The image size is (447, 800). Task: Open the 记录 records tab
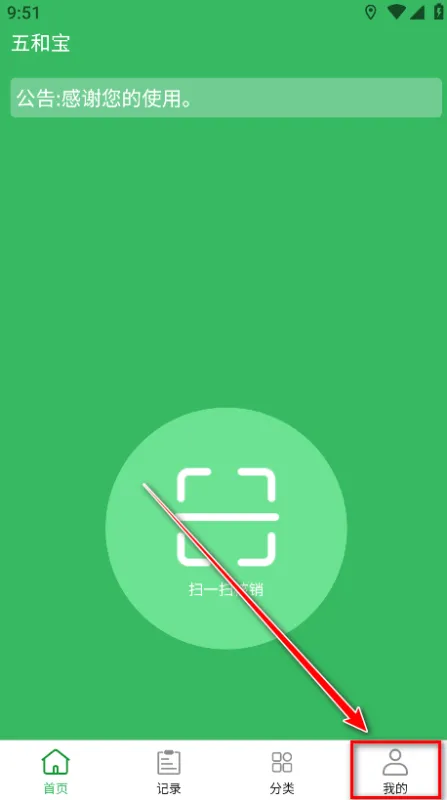[x=168, y=771]
